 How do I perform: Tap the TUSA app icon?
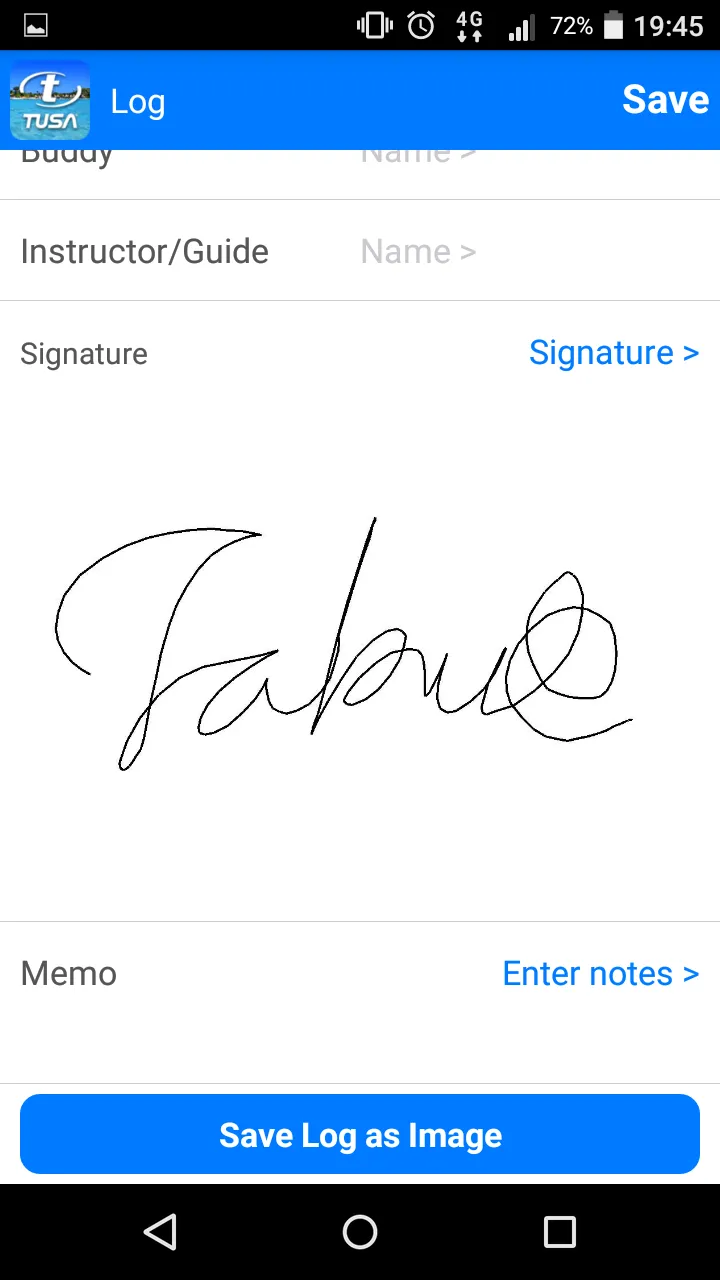[50, 100]
